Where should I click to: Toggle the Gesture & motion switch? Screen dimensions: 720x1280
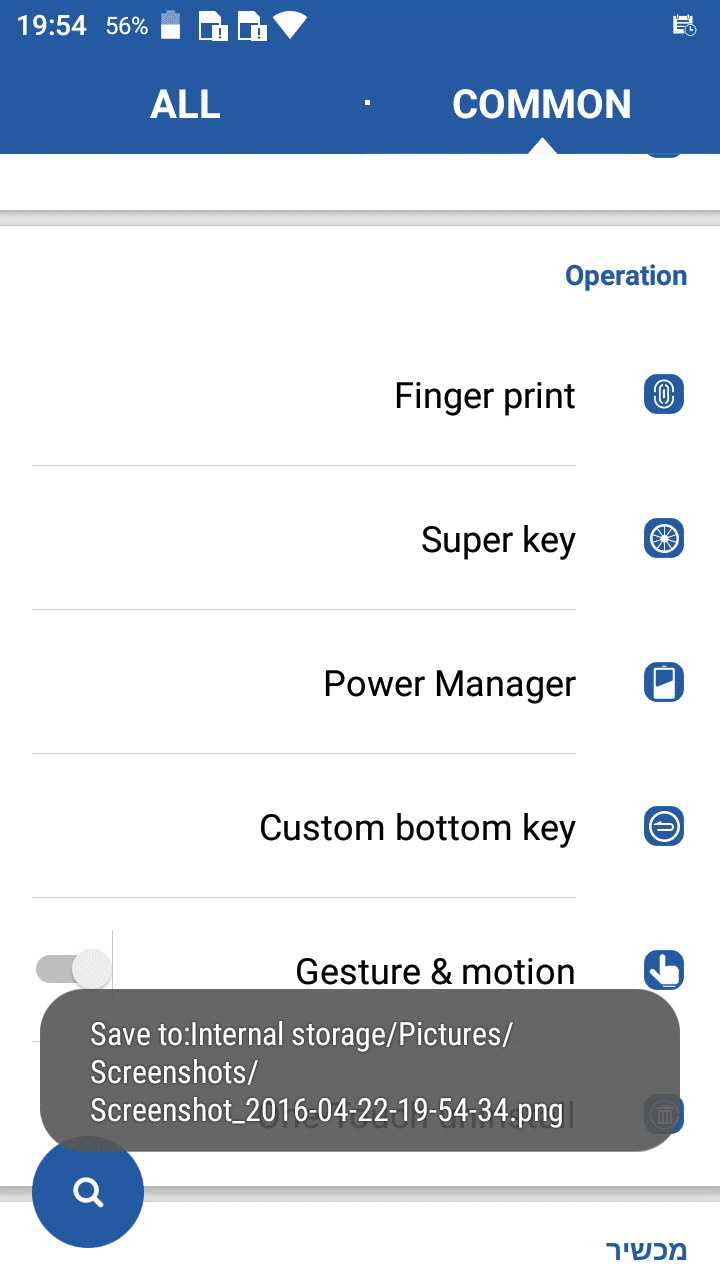[73, 968]
